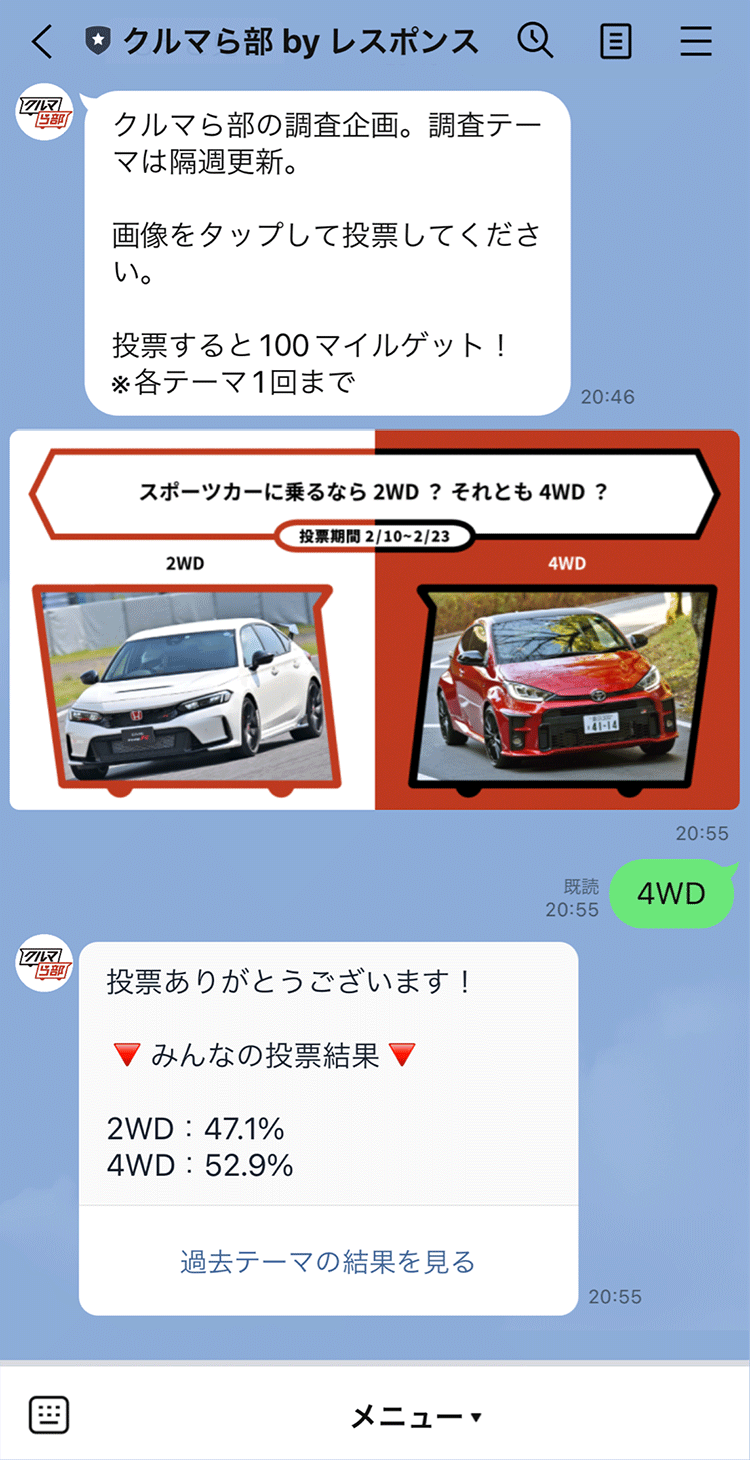Go back from the chat
Screen dimensions: 750x1460
coord(42,42)
